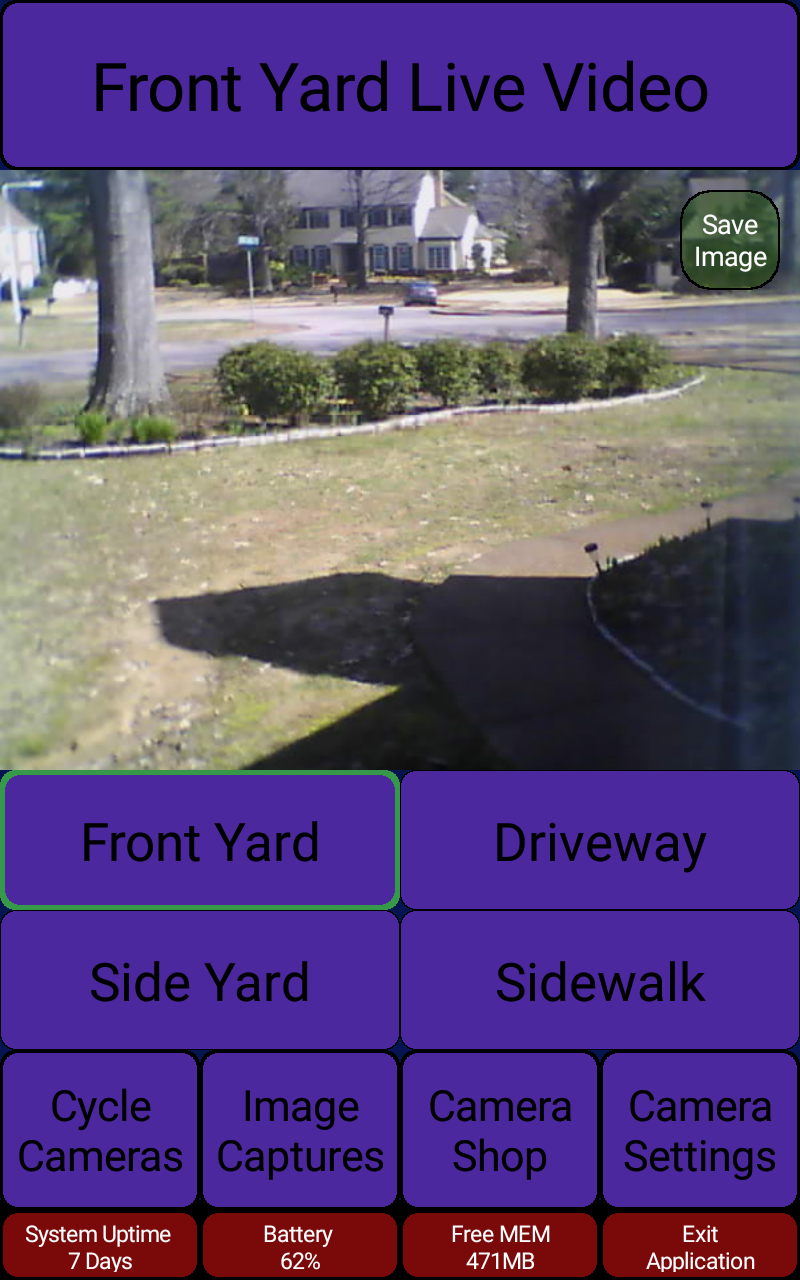Viewport: 800px width, 1280px height.
Task: Open the Camera Shop
Action: pyautogui.click(x=499, y=1130)
